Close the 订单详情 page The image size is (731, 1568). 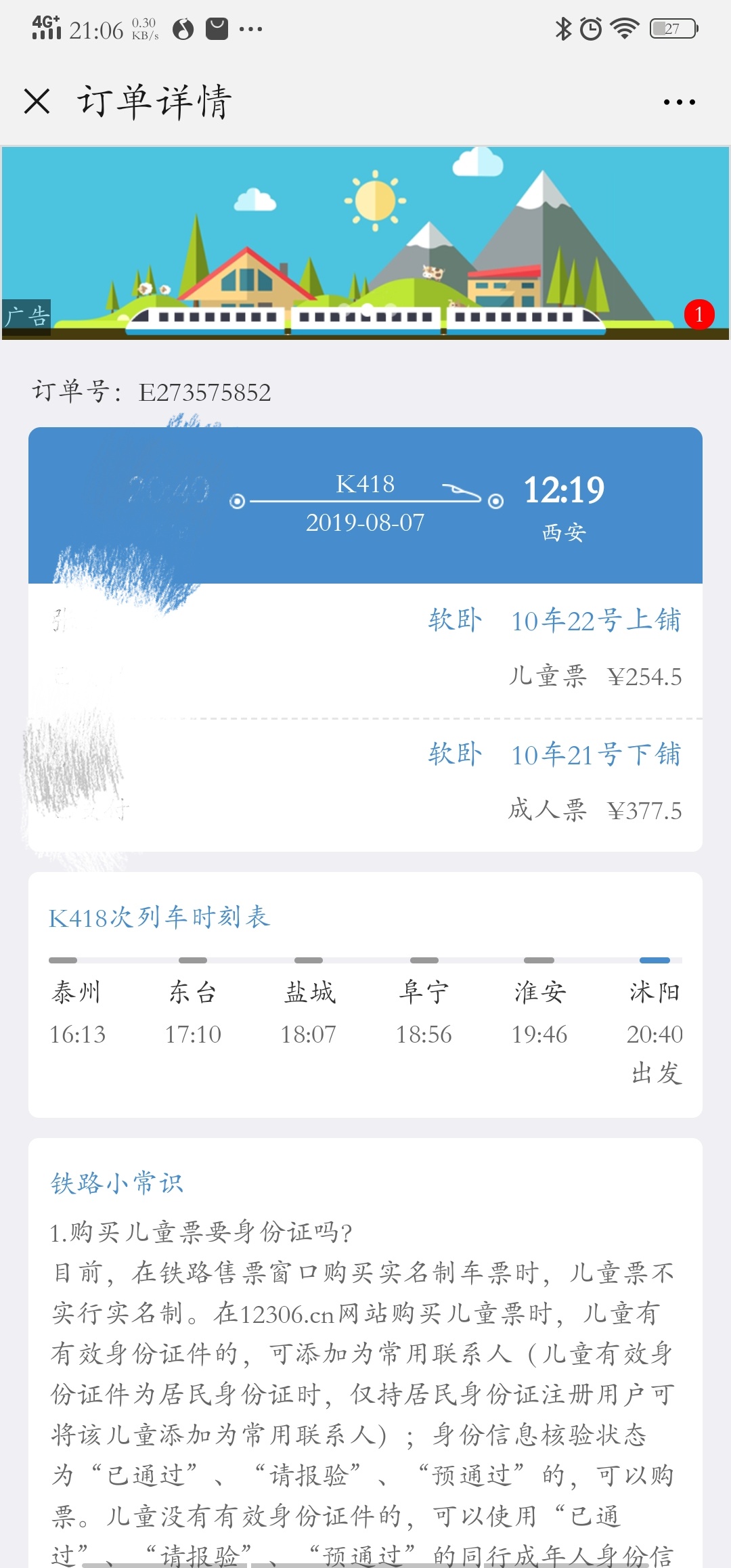coord(37,102)
